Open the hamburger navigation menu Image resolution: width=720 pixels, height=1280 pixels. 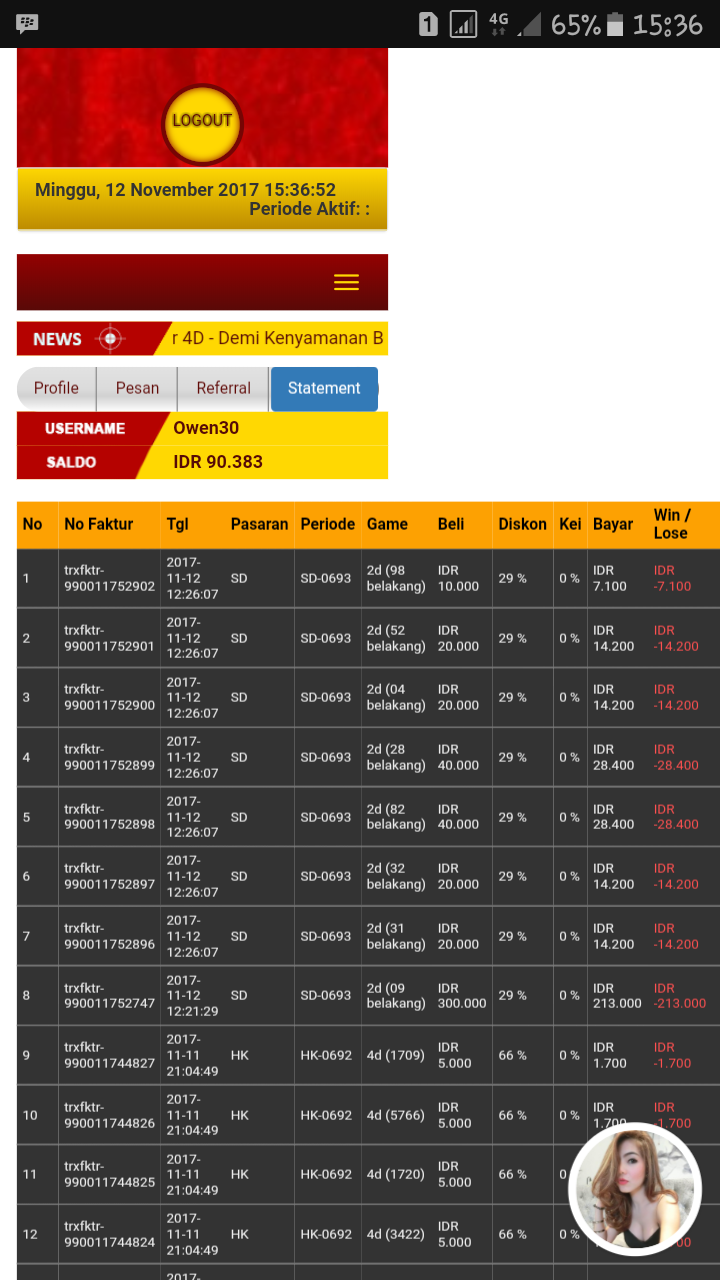pyautogui.click(x=346, y=283)
